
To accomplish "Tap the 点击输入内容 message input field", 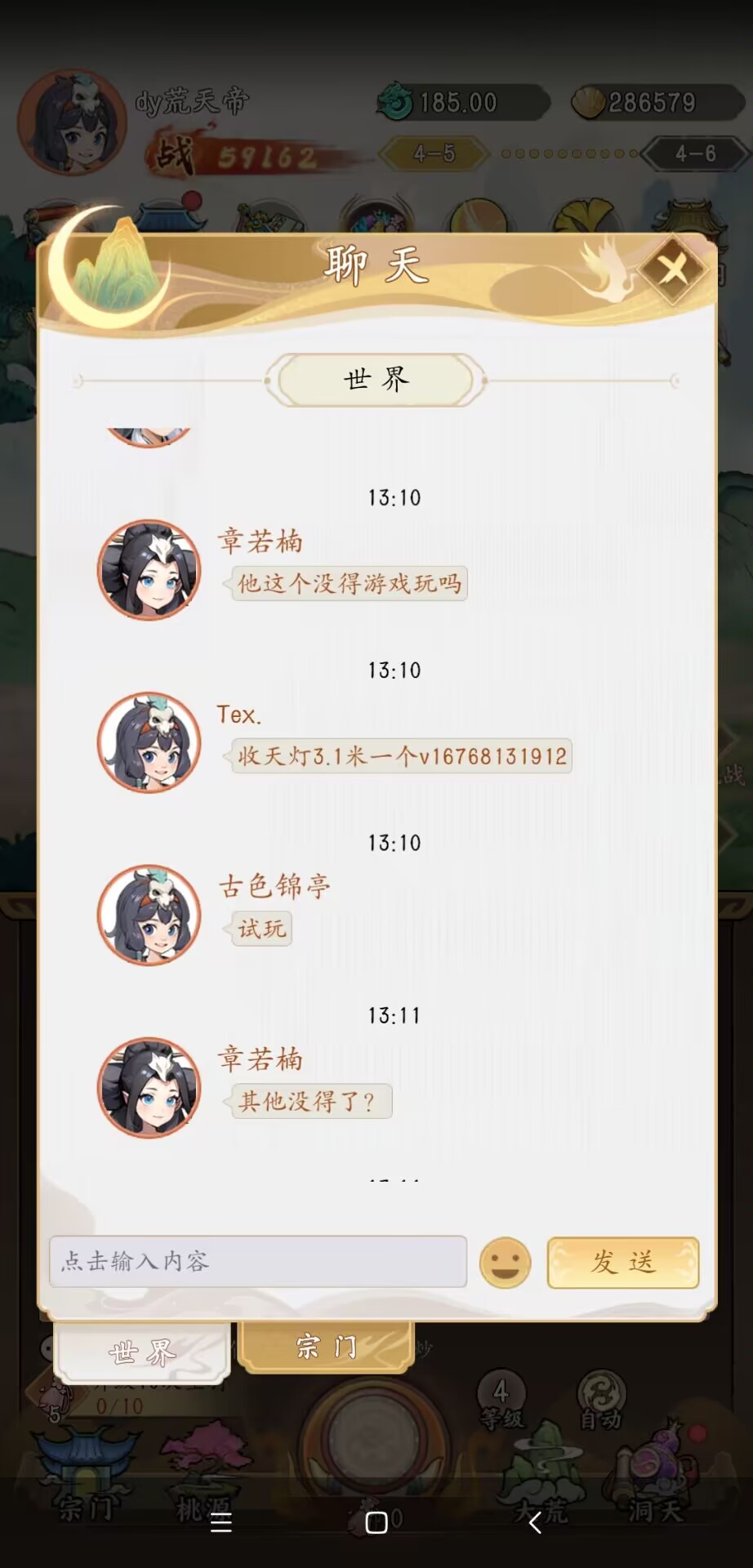I will [x=258, y=1261].
